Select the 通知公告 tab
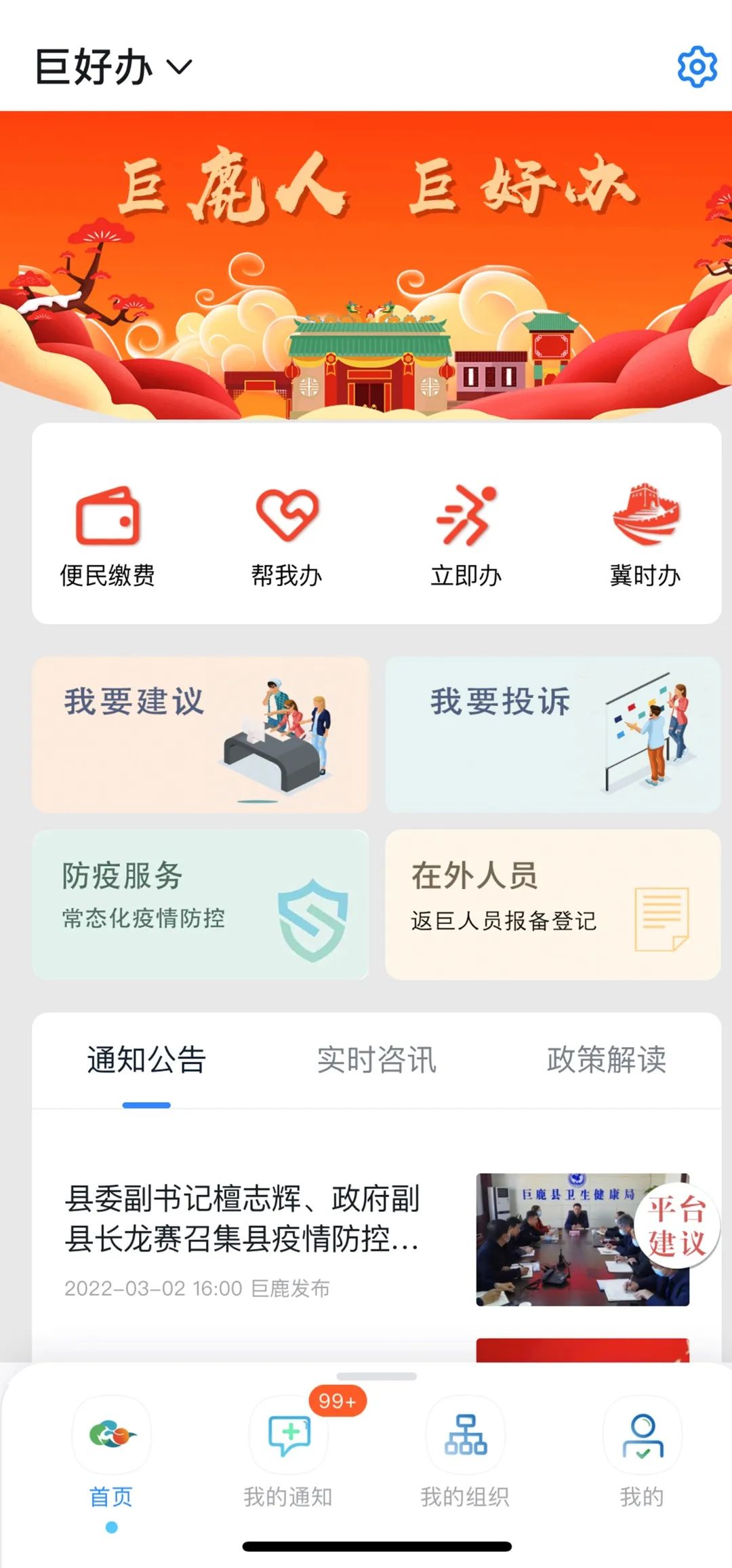This screenshot has height=1568, width=732. 146,1060
